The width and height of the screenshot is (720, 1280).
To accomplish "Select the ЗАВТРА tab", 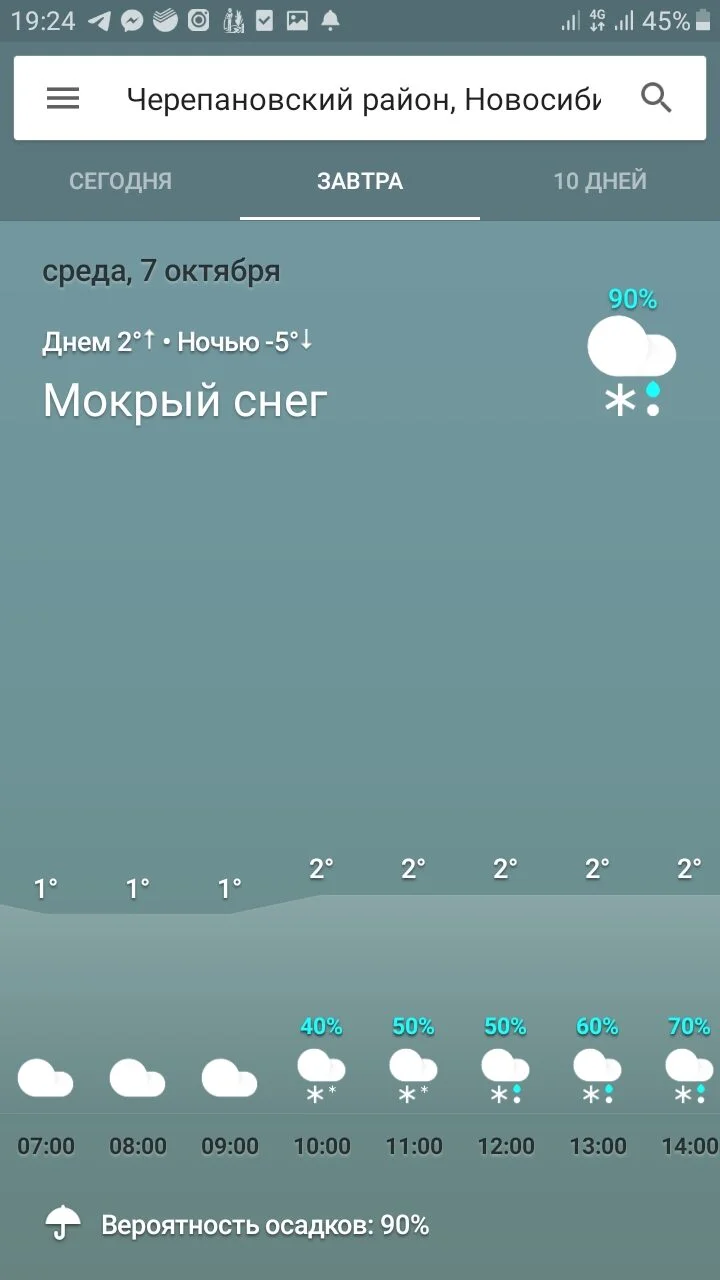I will click(360, 181).
